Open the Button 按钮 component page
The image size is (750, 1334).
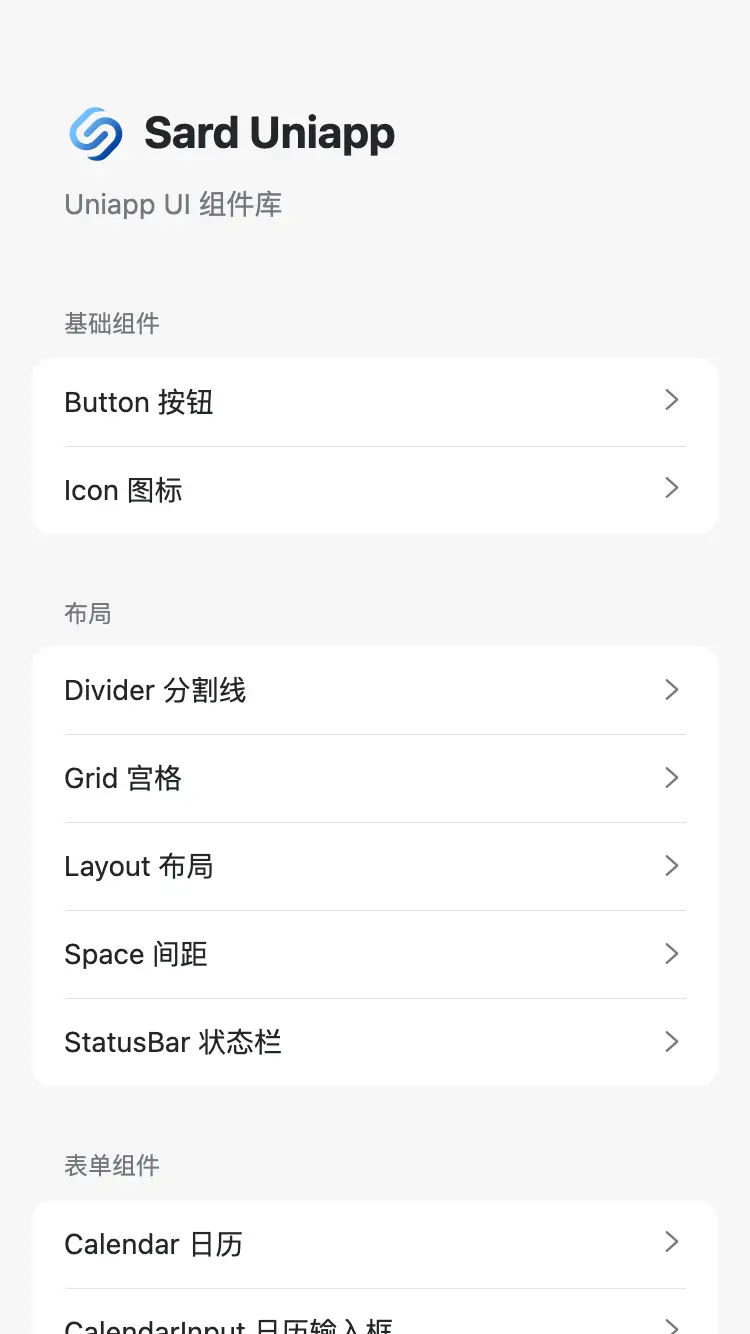tap(375, 402)
